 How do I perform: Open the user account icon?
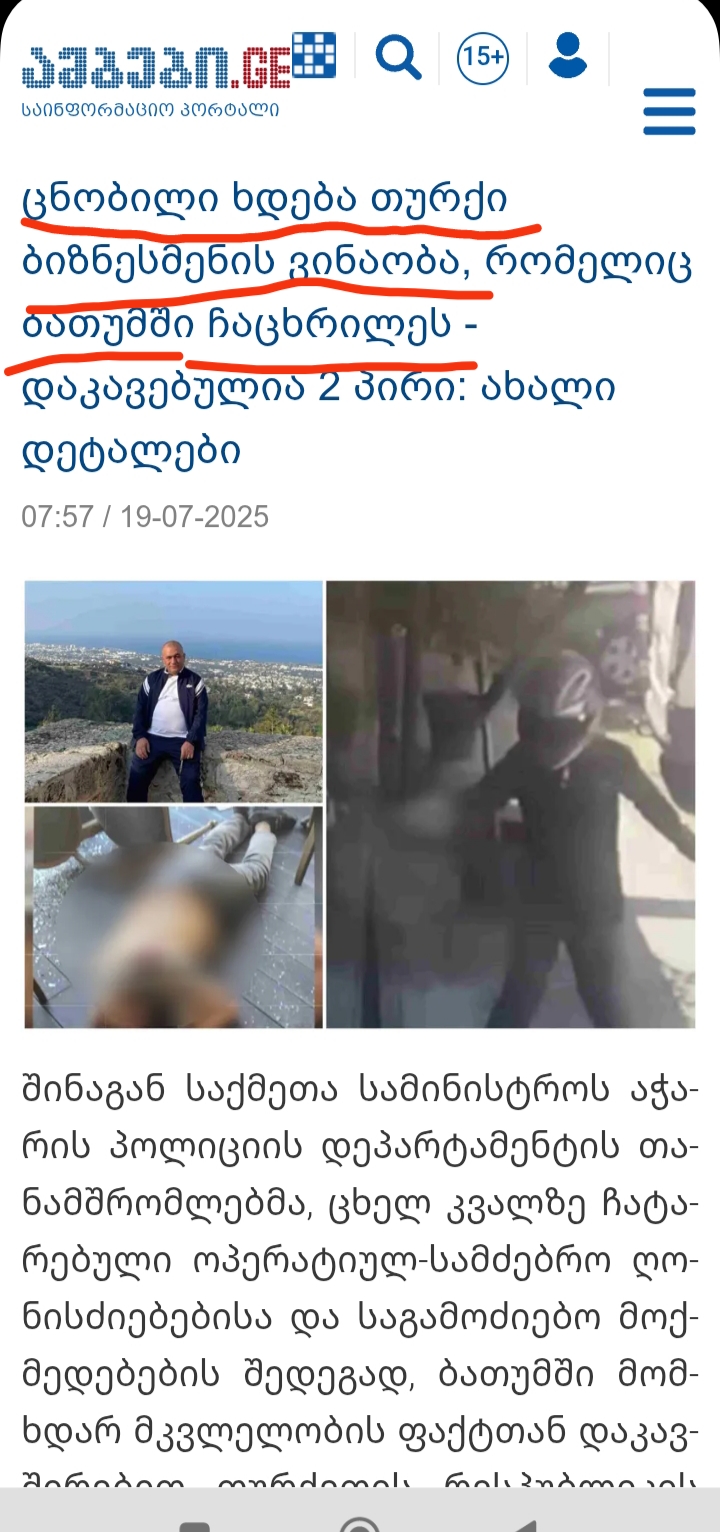tap(568, 56)
